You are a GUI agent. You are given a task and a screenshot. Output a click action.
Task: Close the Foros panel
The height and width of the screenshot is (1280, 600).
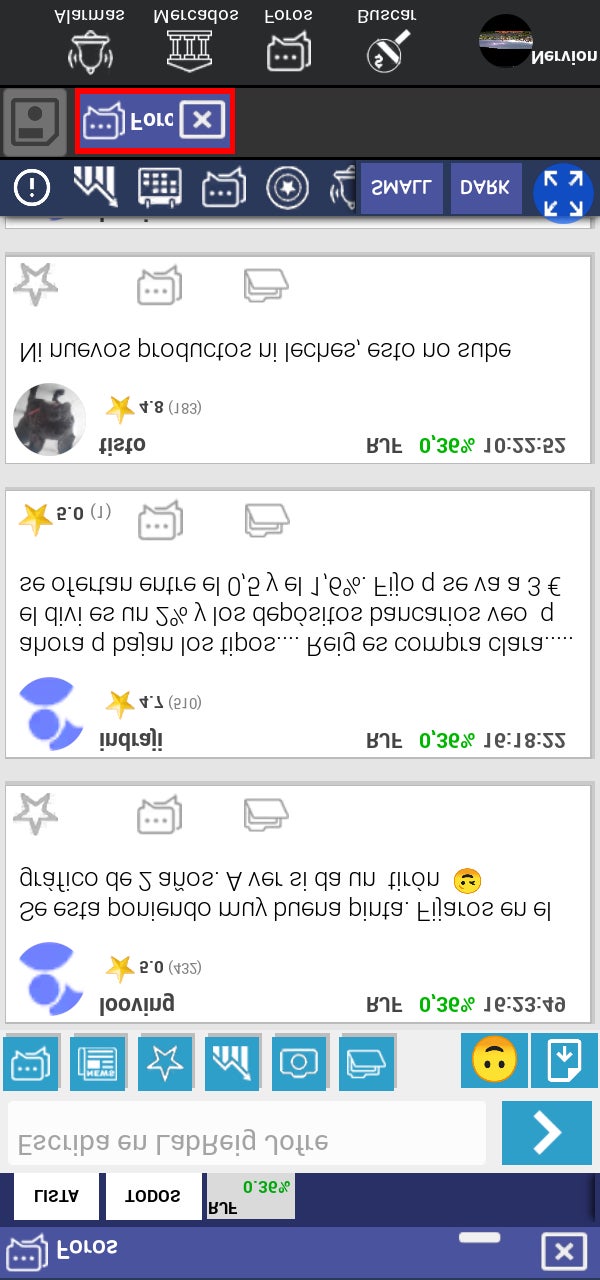point(563,1251)
